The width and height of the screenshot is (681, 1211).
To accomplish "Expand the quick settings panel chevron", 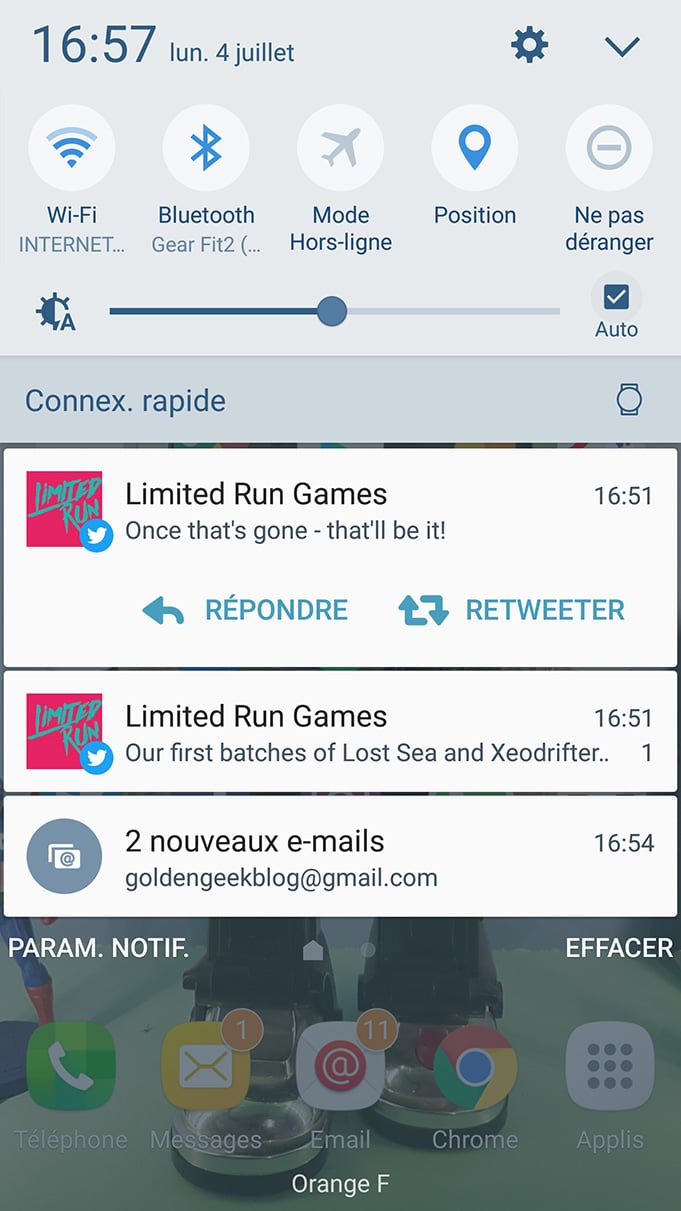I will coord(622,46).
